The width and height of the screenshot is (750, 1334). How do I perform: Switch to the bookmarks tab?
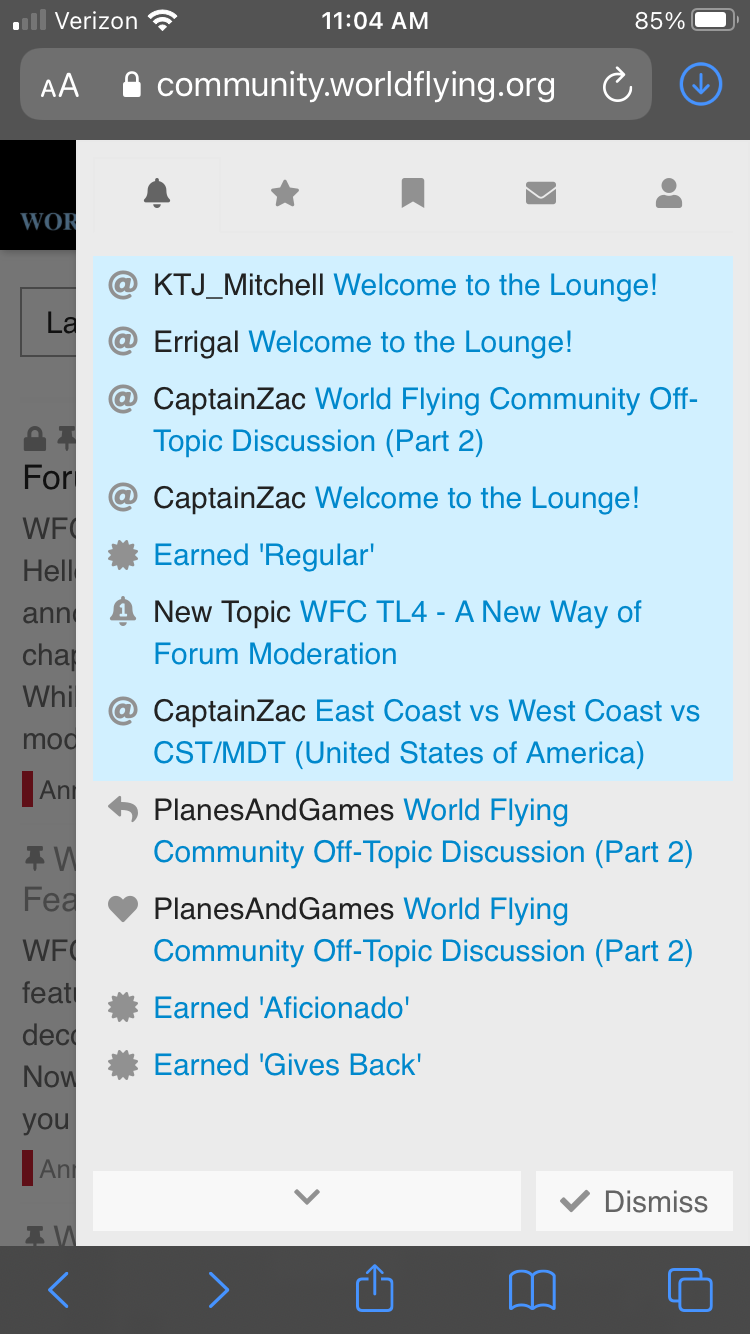[x=413, y=193]
